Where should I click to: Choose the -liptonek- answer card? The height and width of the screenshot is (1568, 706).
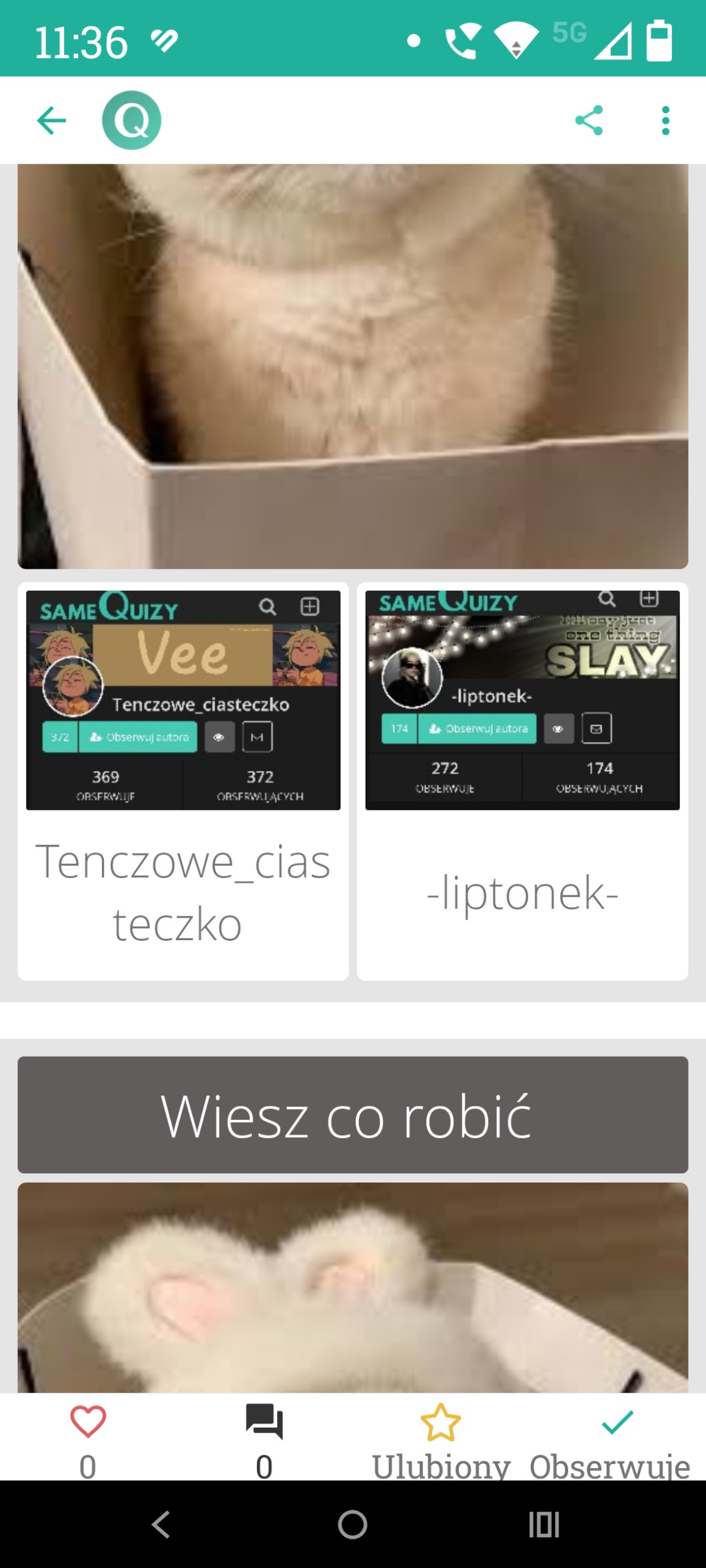(x=522, y=781)
